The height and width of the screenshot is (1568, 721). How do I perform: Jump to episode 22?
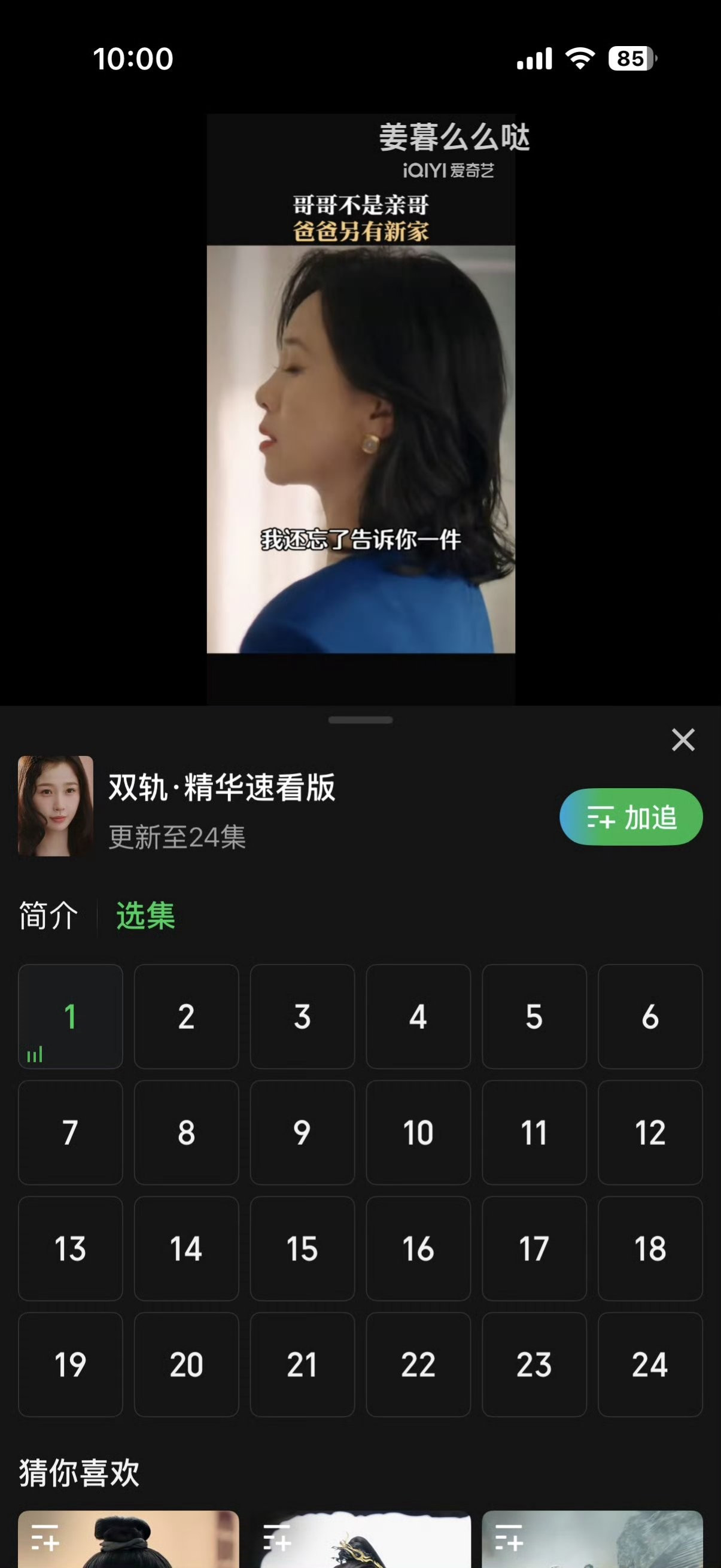418,1364
